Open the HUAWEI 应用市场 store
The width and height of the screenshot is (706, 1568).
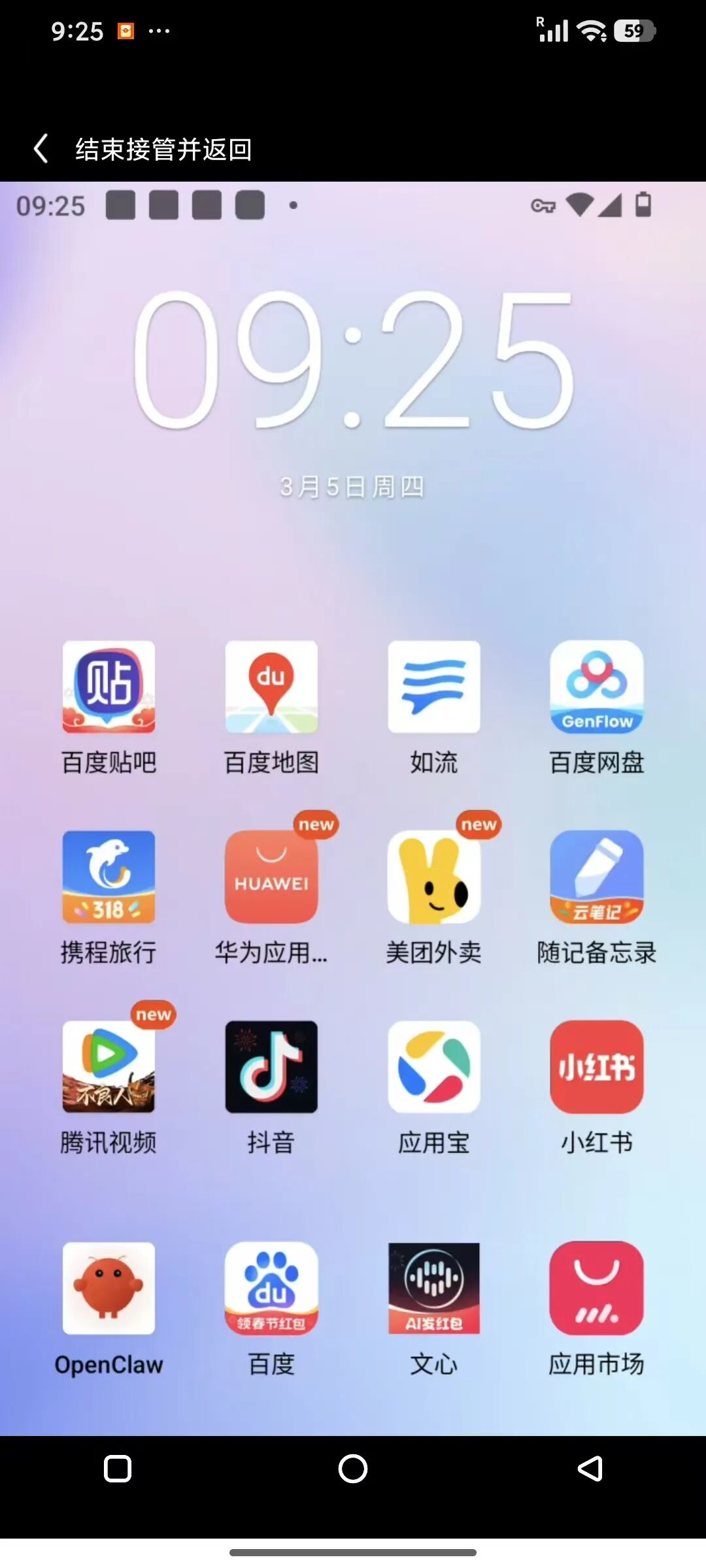[x=271, y=877]
